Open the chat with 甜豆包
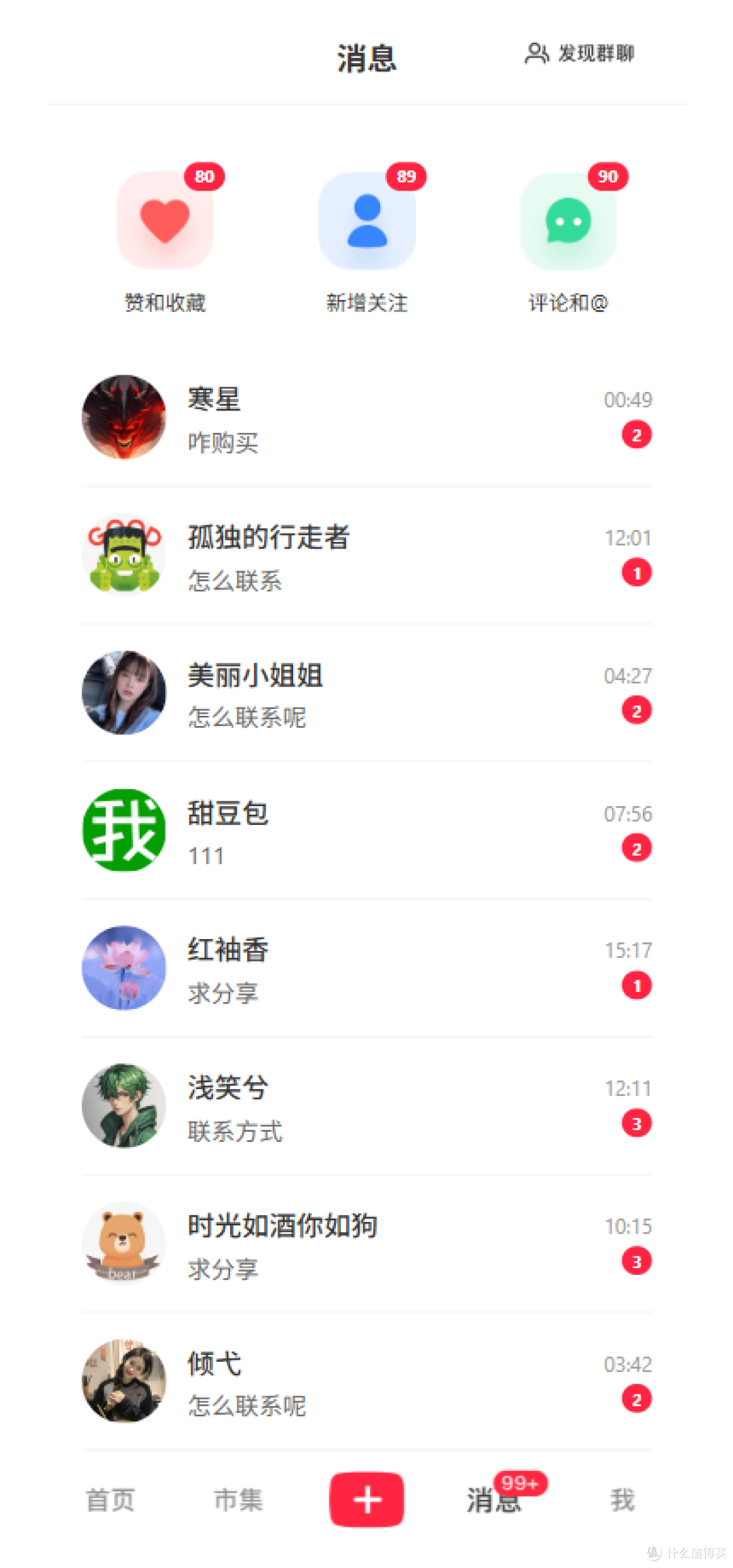Image resolution: width=733 pixels, height=1568 pixels. click(367, 830)
